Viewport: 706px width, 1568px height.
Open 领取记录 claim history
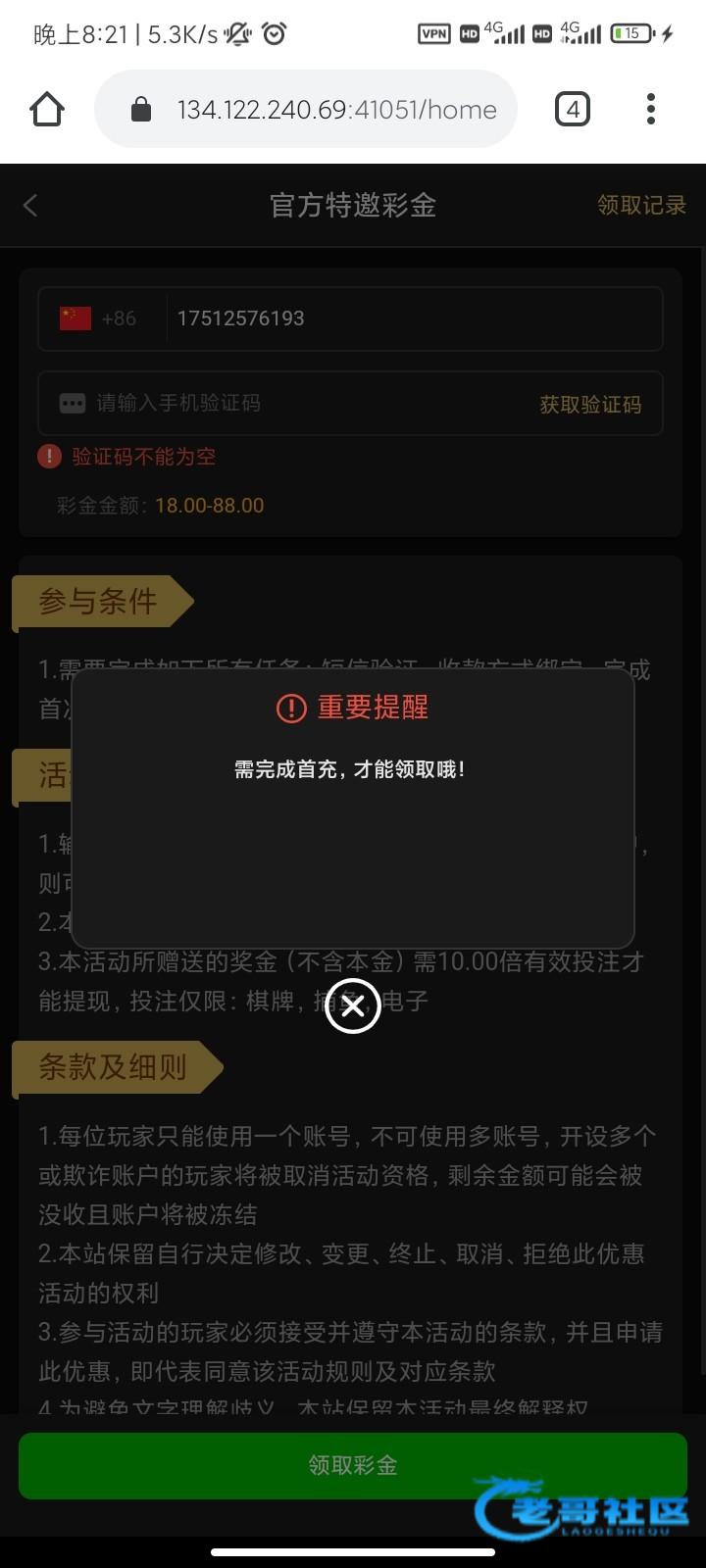[641, 205]
